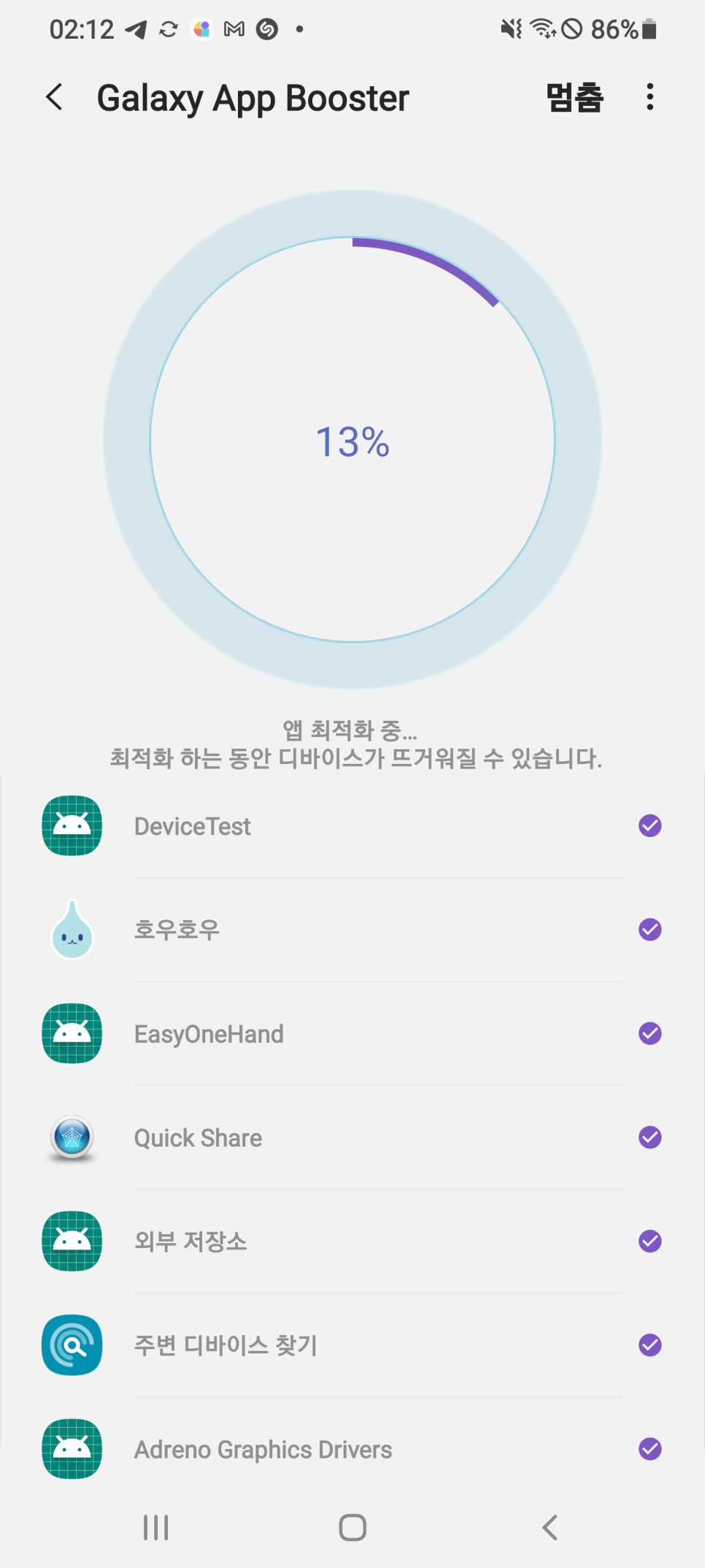Uncheck the 외부 저장소 item

point(650,1241)
